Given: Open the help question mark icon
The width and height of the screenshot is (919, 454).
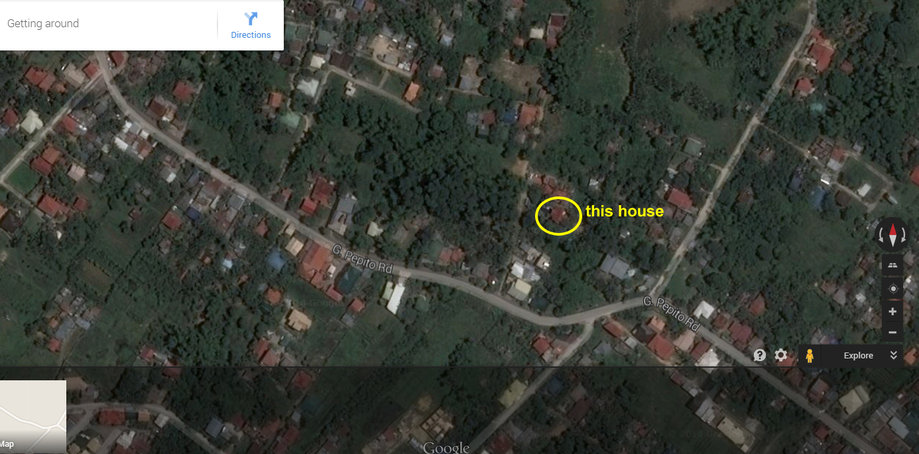Looking at the screenshot, I should tap(760, 355).
